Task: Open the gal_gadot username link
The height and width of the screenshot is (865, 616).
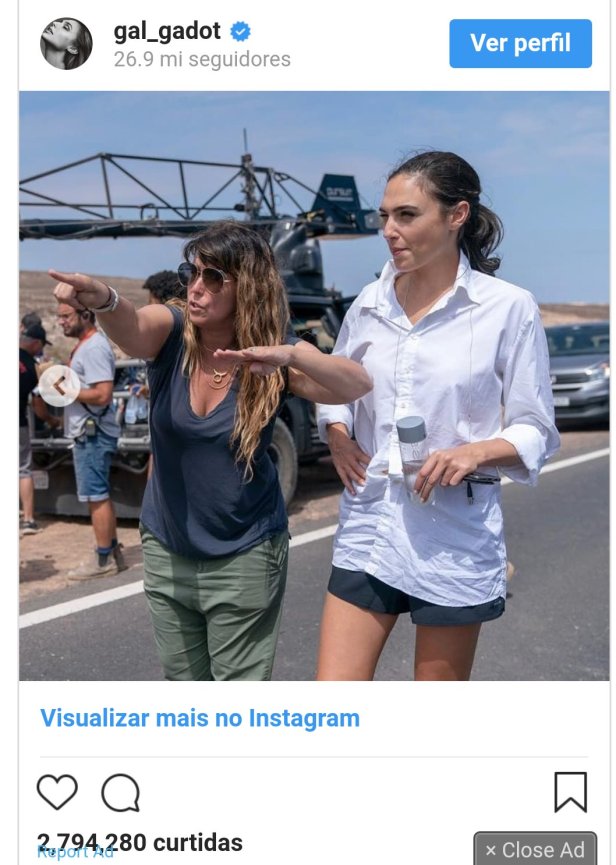Action: tap(167, 31)
